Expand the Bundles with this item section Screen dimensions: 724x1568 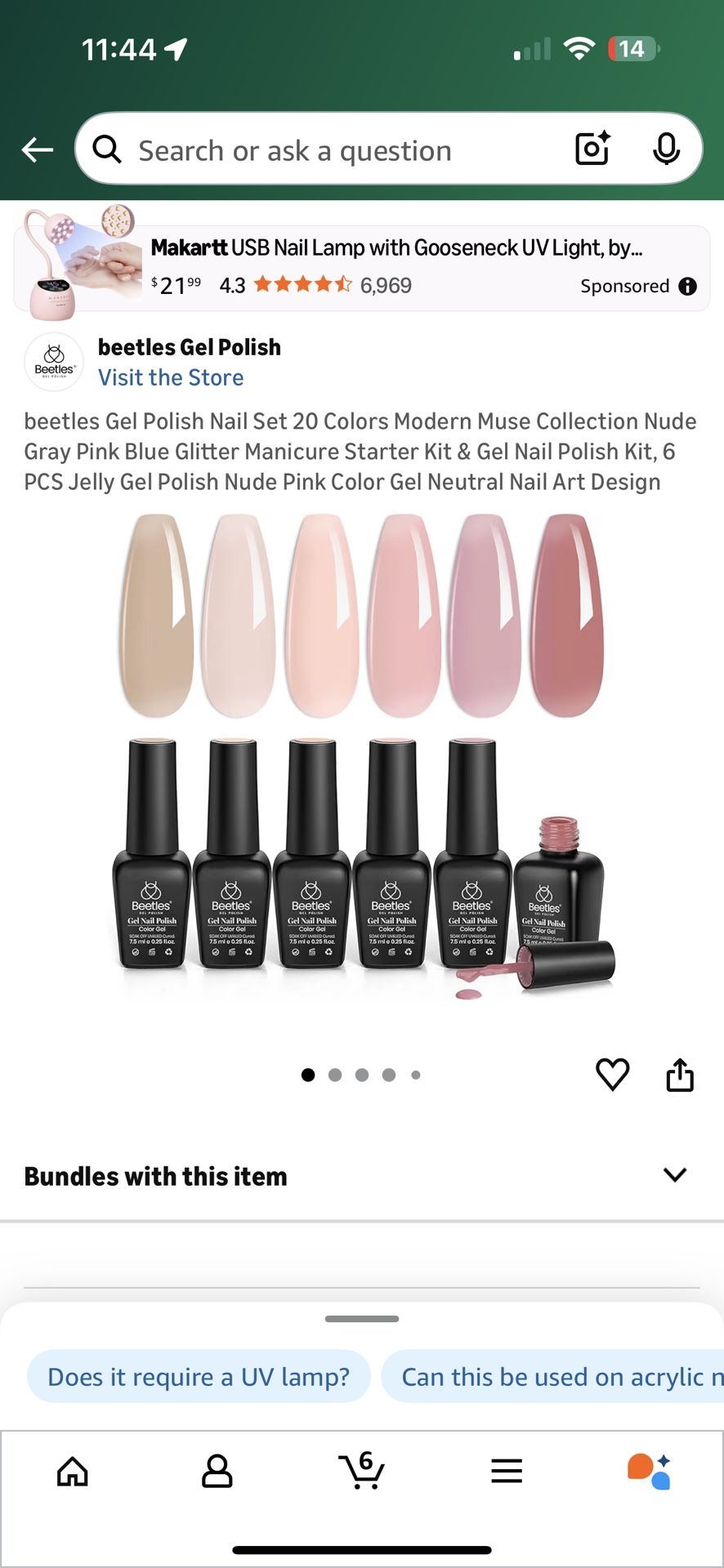[675, 1176]
